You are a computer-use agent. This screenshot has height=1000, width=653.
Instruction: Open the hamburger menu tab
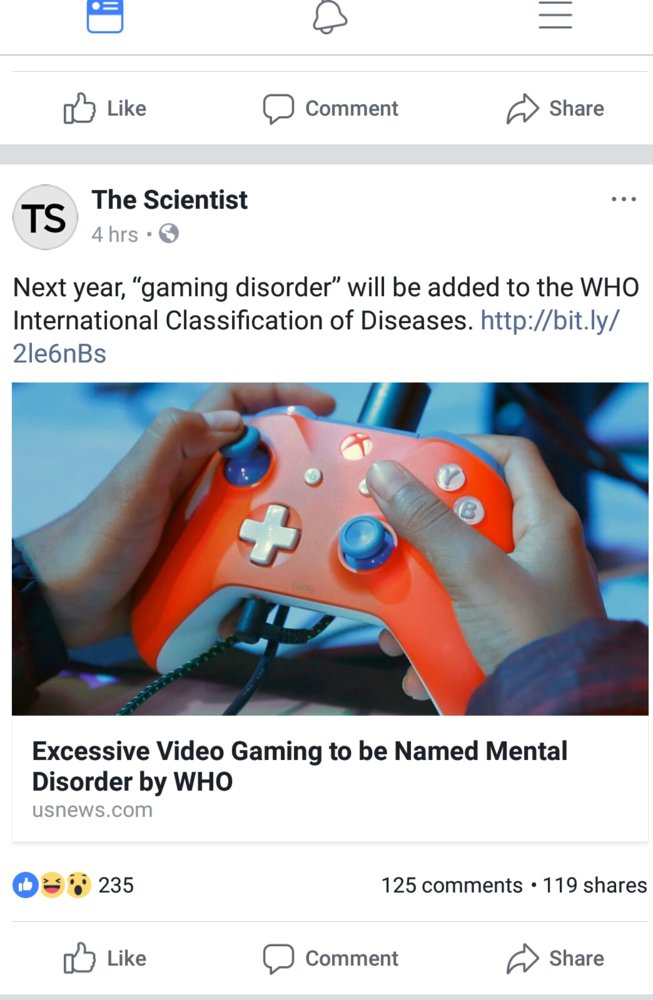tap(555, 16)
